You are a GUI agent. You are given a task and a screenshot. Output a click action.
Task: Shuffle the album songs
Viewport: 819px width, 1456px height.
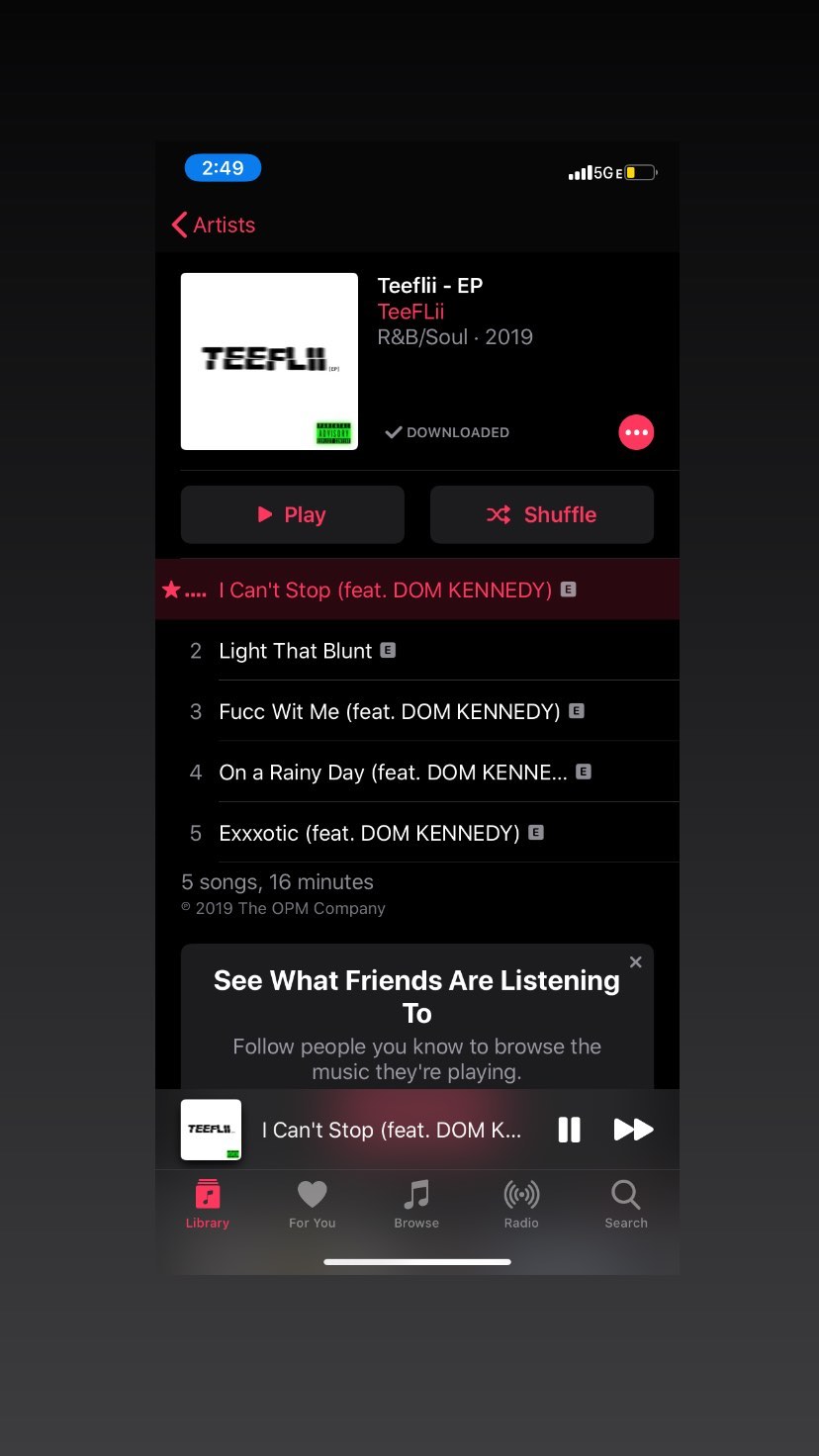541,514
